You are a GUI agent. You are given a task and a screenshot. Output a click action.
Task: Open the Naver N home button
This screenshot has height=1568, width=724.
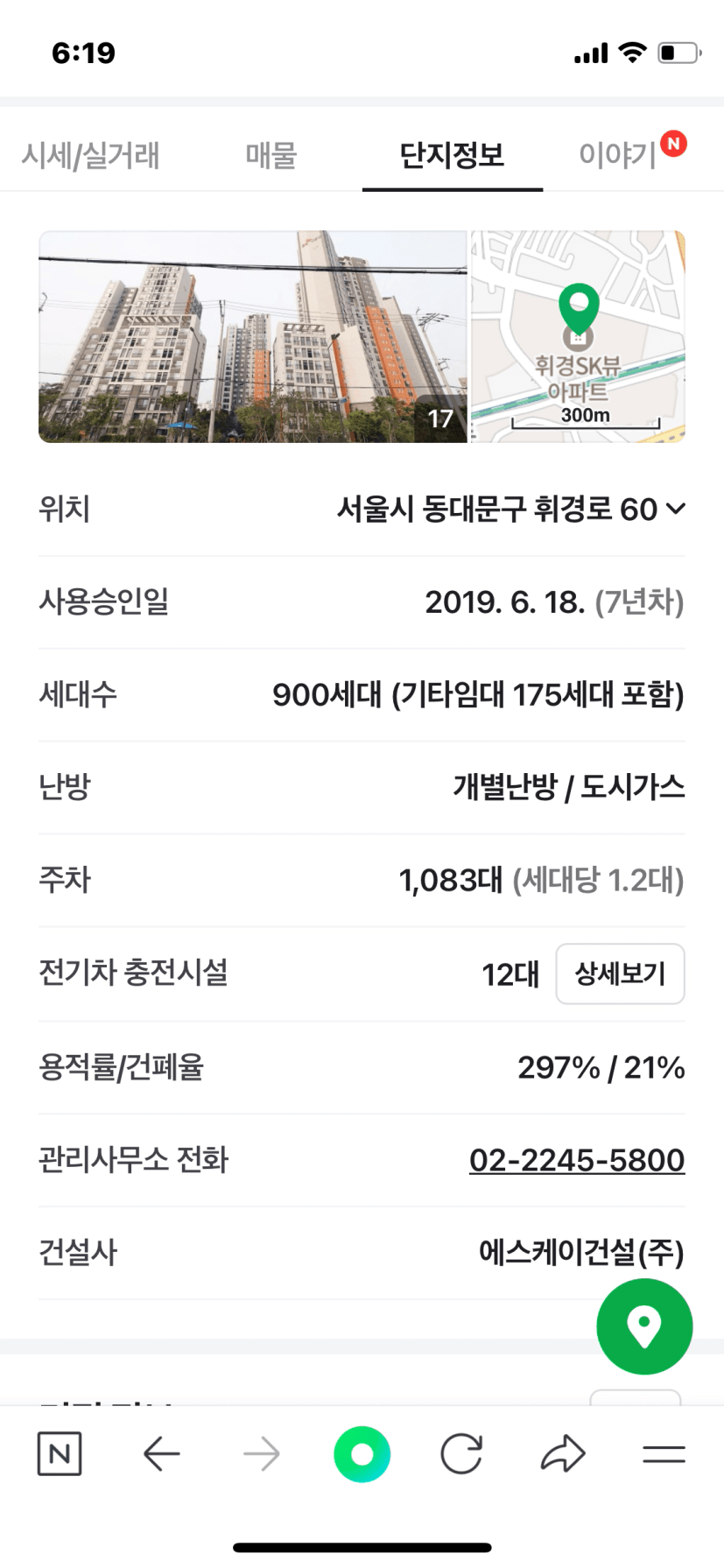click(60, 1454)
